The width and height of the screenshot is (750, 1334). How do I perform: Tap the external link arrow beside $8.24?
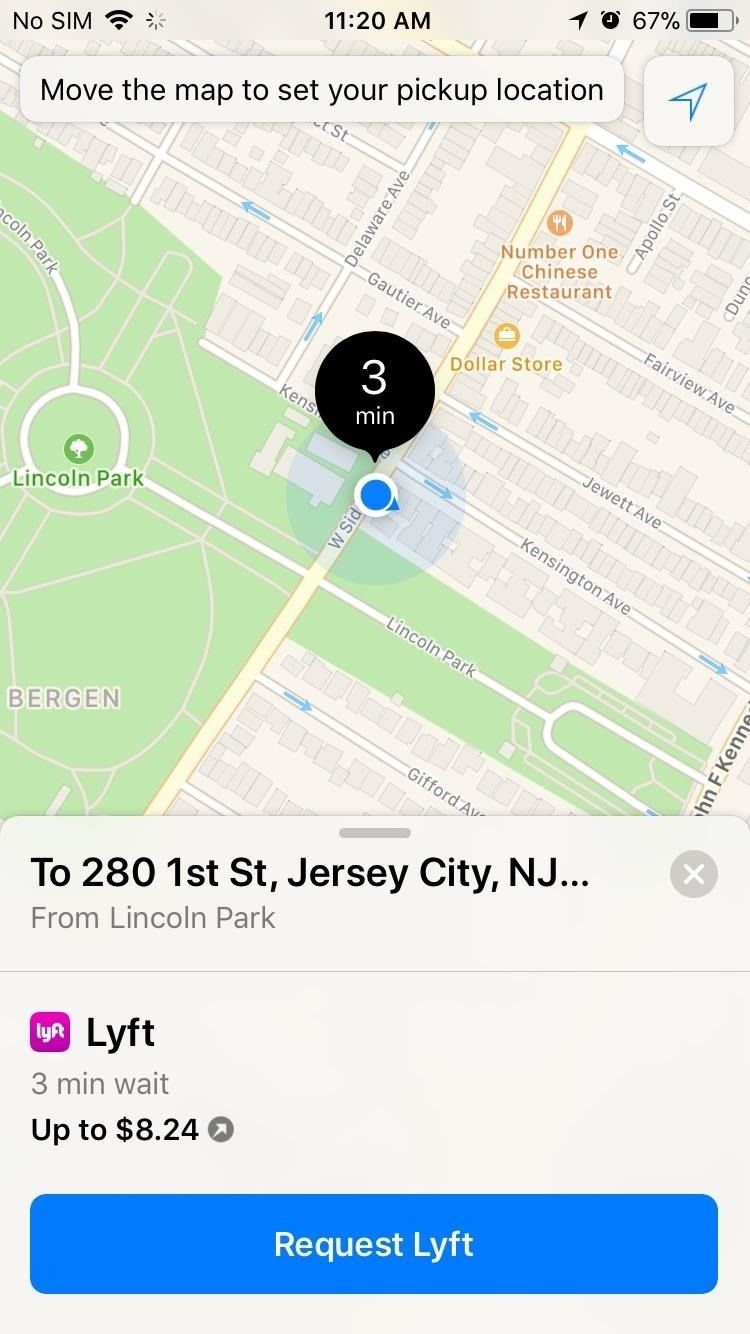tap(219, 1129)
